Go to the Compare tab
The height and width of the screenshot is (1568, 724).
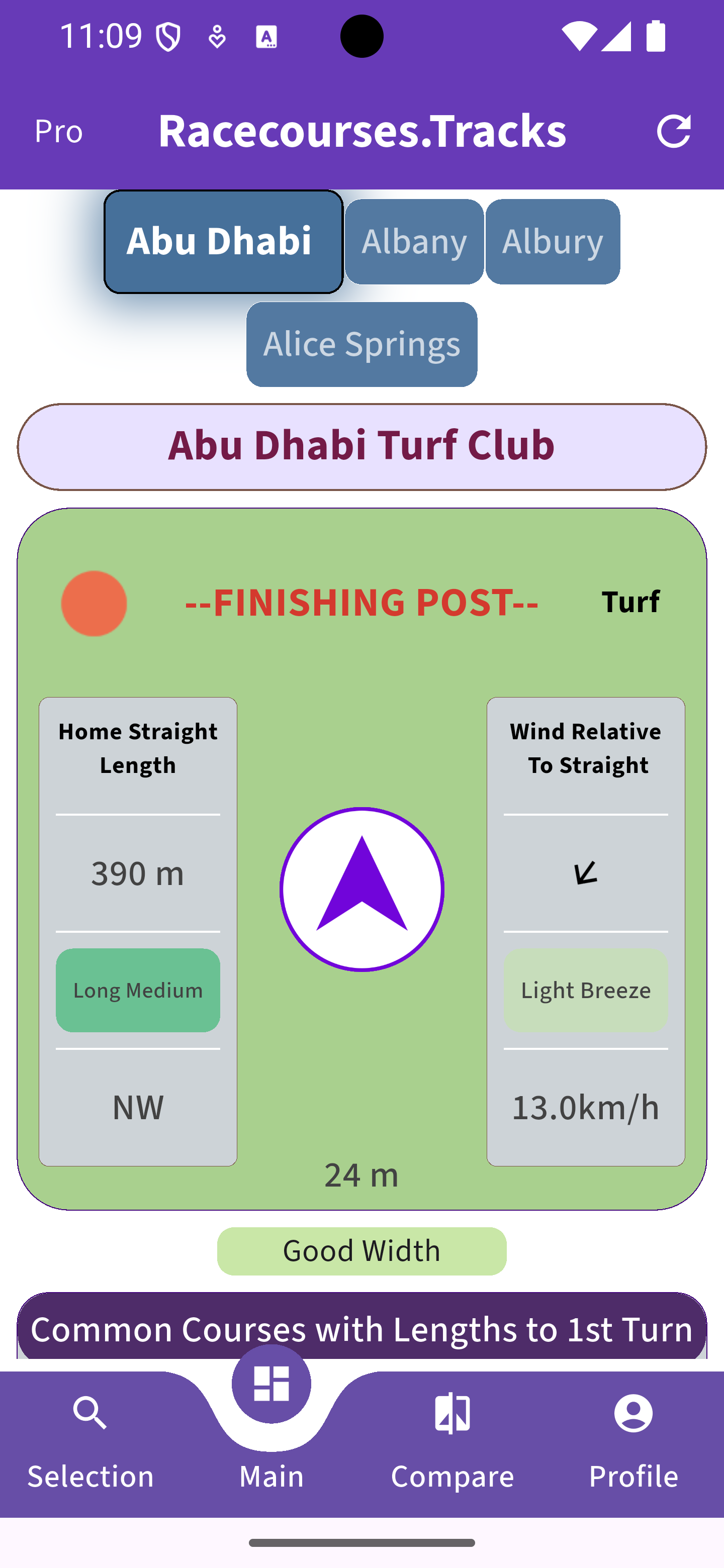452,1442
